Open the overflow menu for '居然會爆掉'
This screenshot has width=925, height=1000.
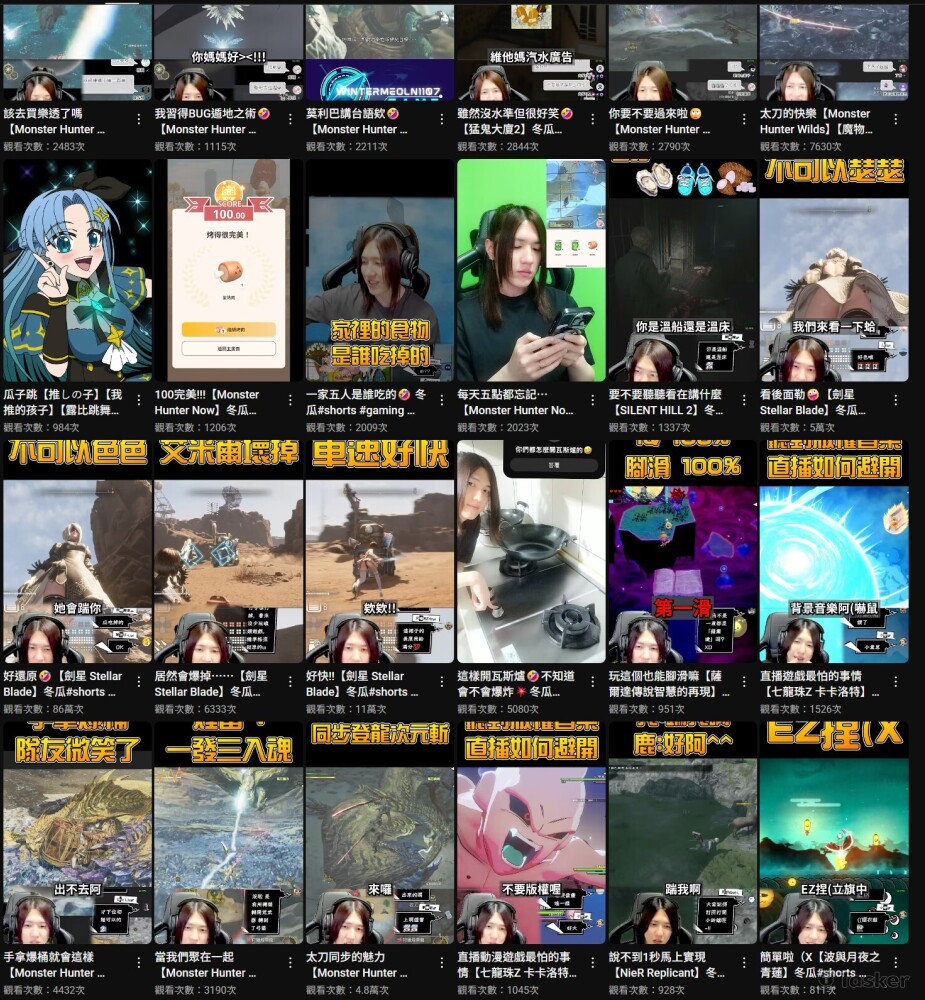tap(290, 683)
